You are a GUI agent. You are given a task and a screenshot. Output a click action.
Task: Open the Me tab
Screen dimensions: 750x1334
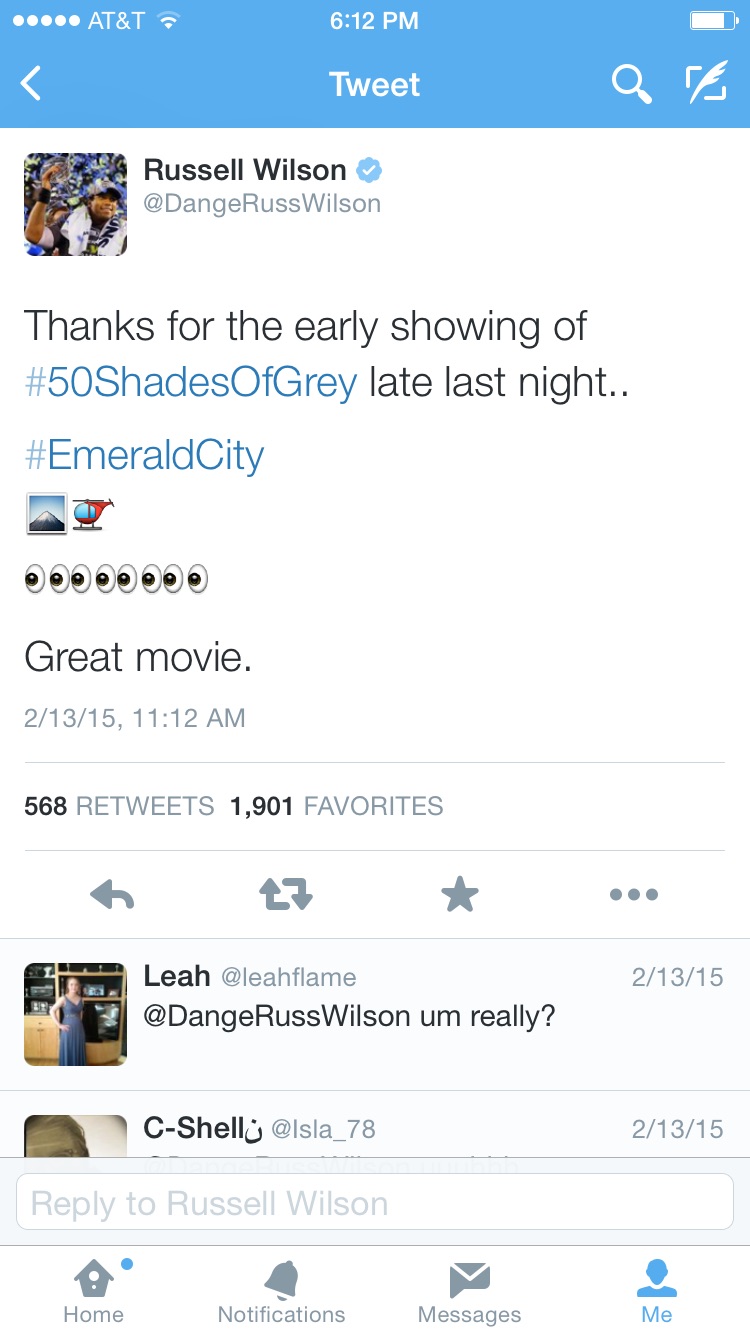657,1292
